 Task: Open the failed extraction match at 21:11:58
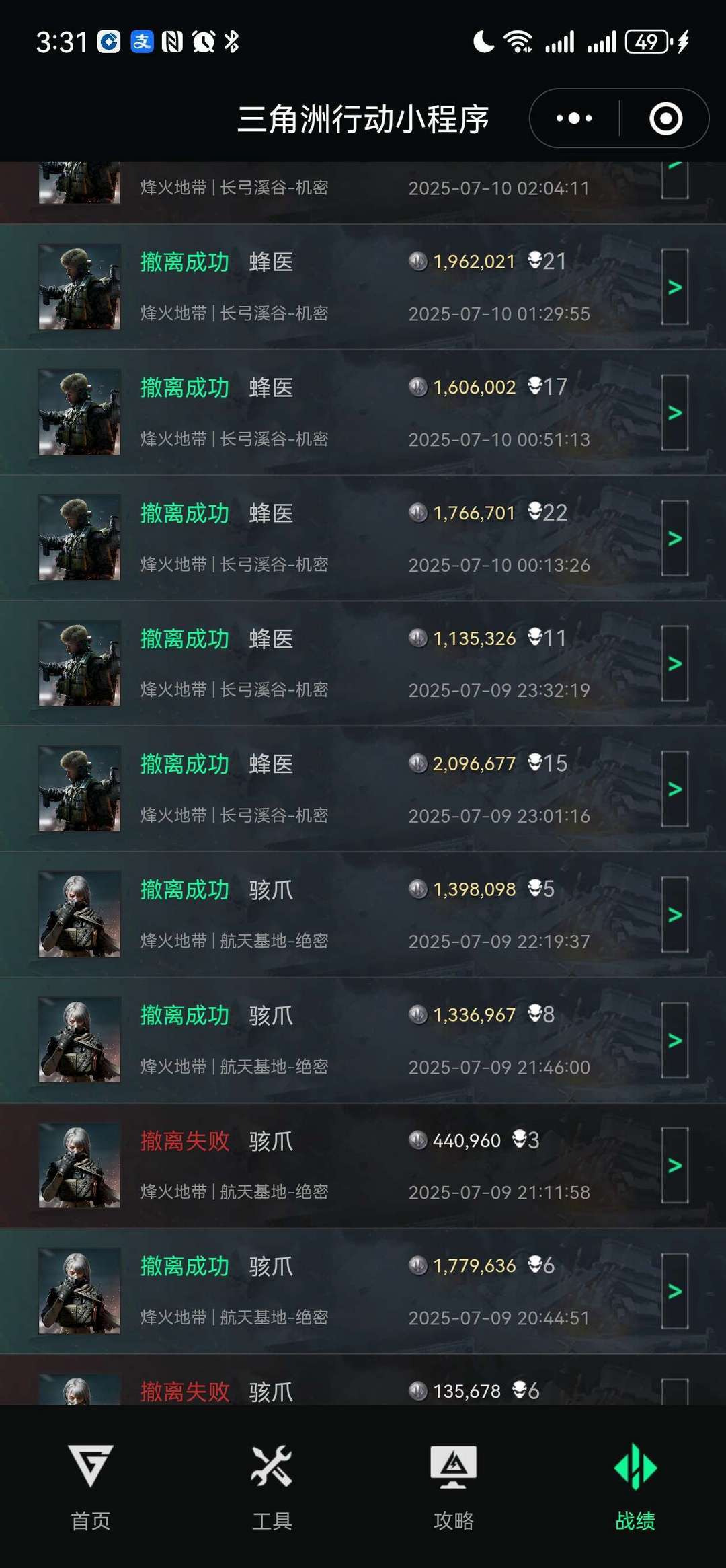tap(674, 1166)
